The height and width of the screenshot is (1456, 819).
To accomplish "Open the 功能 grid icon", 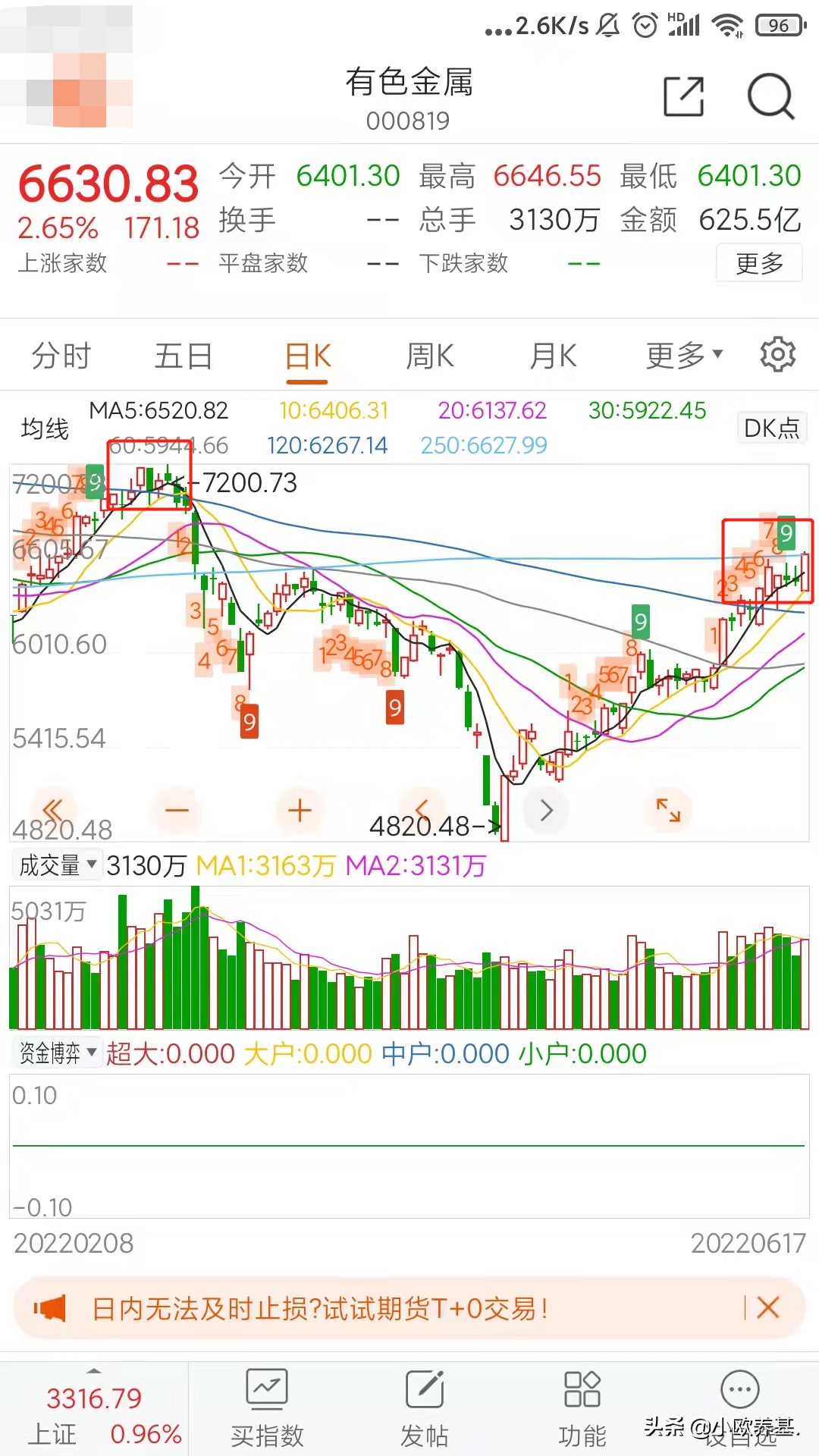I will (x=581, y=1407).
